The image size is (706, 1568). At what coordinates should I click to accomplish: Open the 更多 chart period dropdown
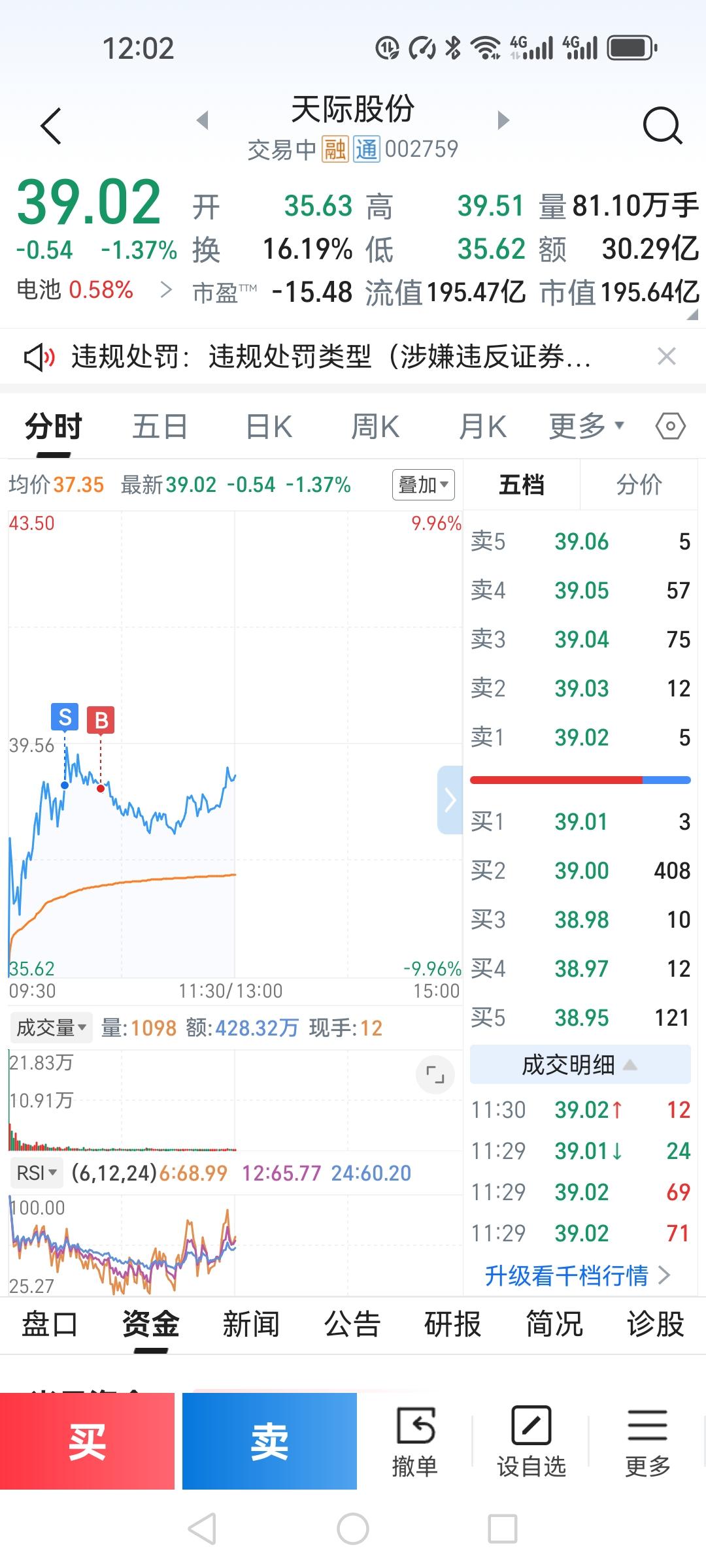click(586, 425)
